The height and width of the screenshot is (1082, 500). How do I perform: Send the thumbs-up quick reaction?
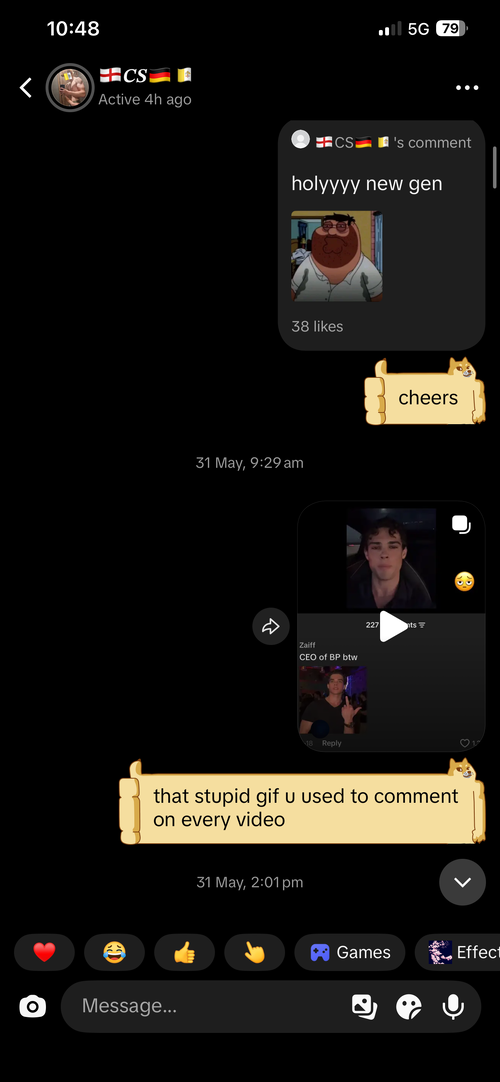click(x=184, y=952)
